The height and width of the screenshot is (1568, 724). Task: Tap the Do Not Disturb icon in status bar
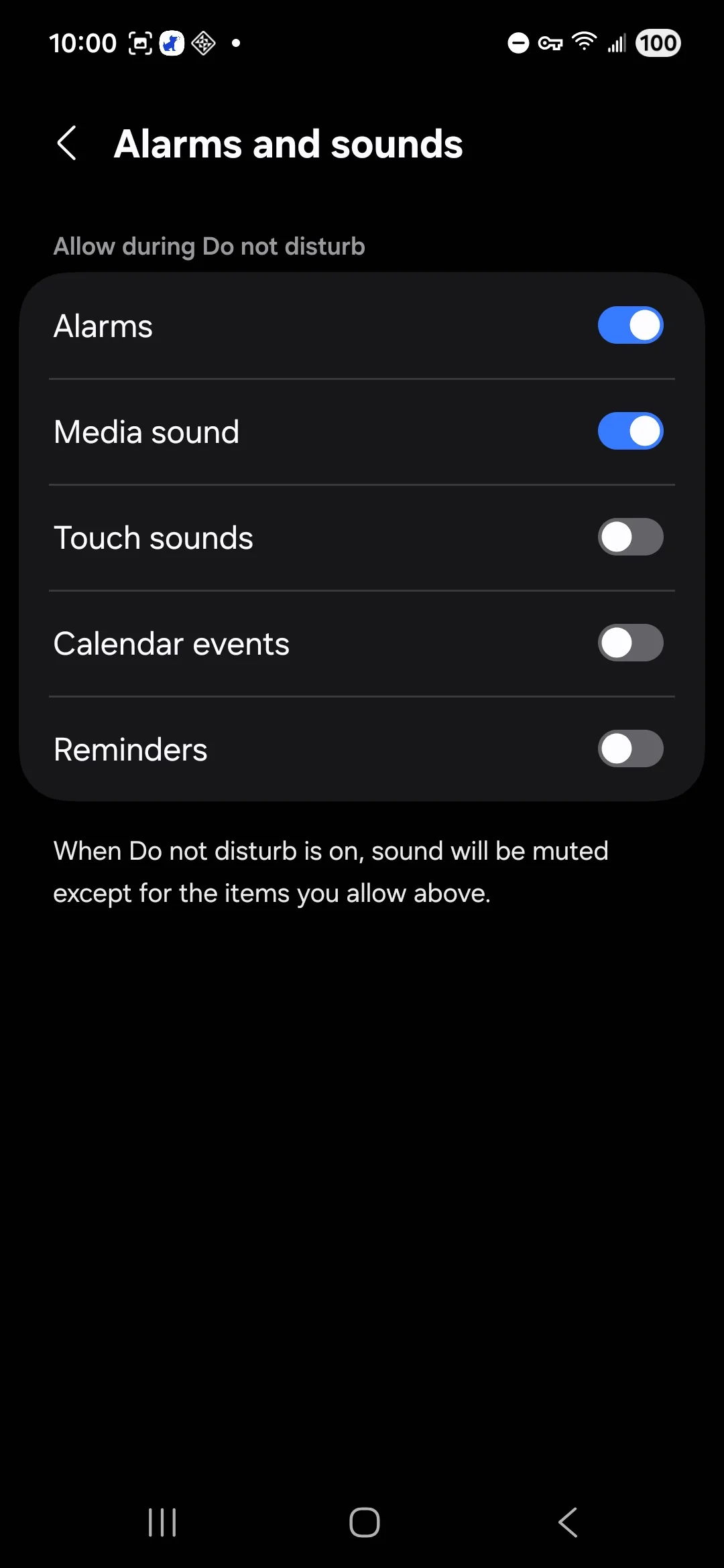pos(517,42)
